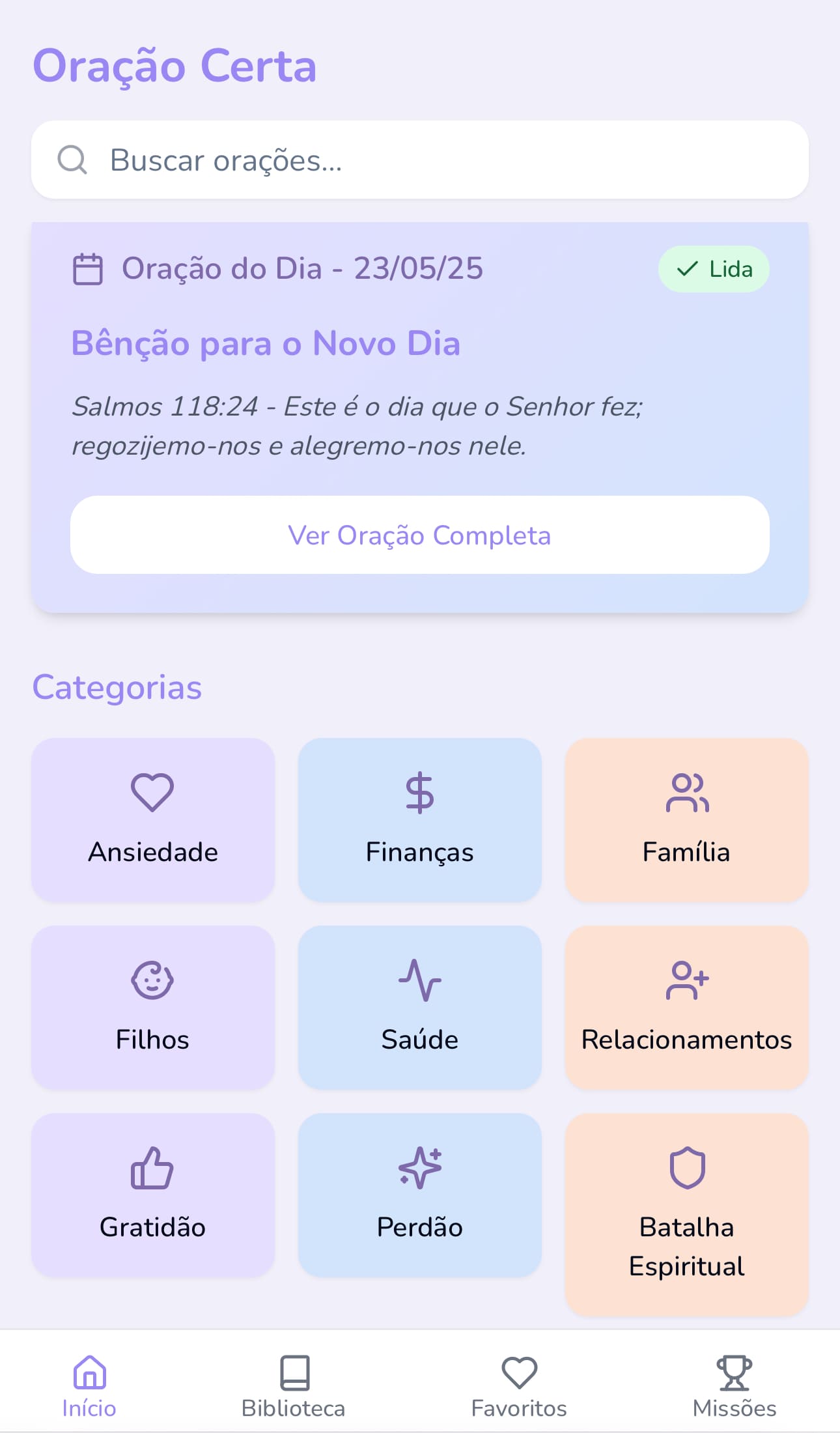Image resolution: width=840 pixels, height=1433 pixels.
Task: Choose the Perdão category
Action: tap(420, 1195)
